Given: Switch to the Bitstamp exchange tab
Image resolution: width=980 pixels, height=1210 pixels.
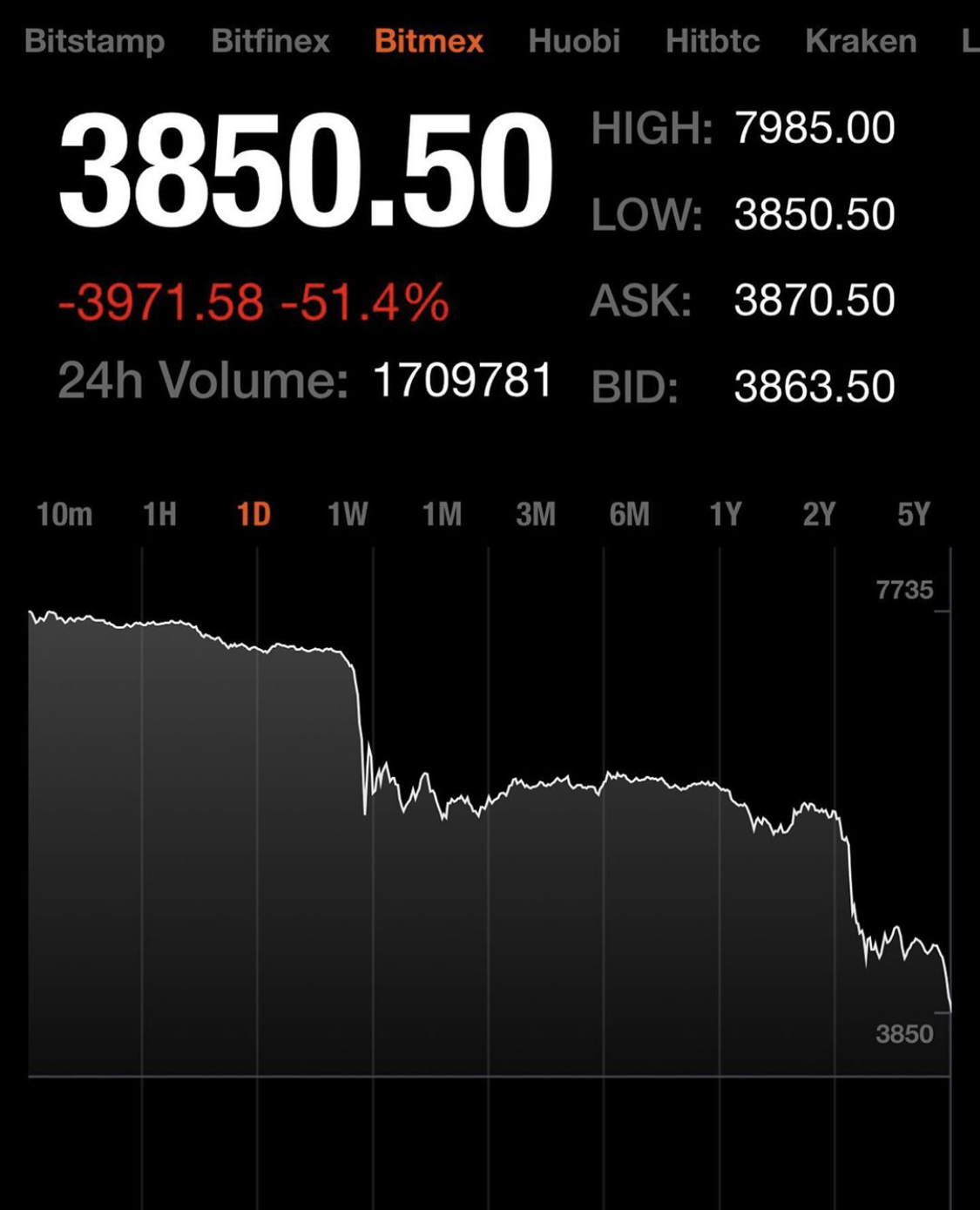Looking at the screenshot, I should (x=94, y=41).
